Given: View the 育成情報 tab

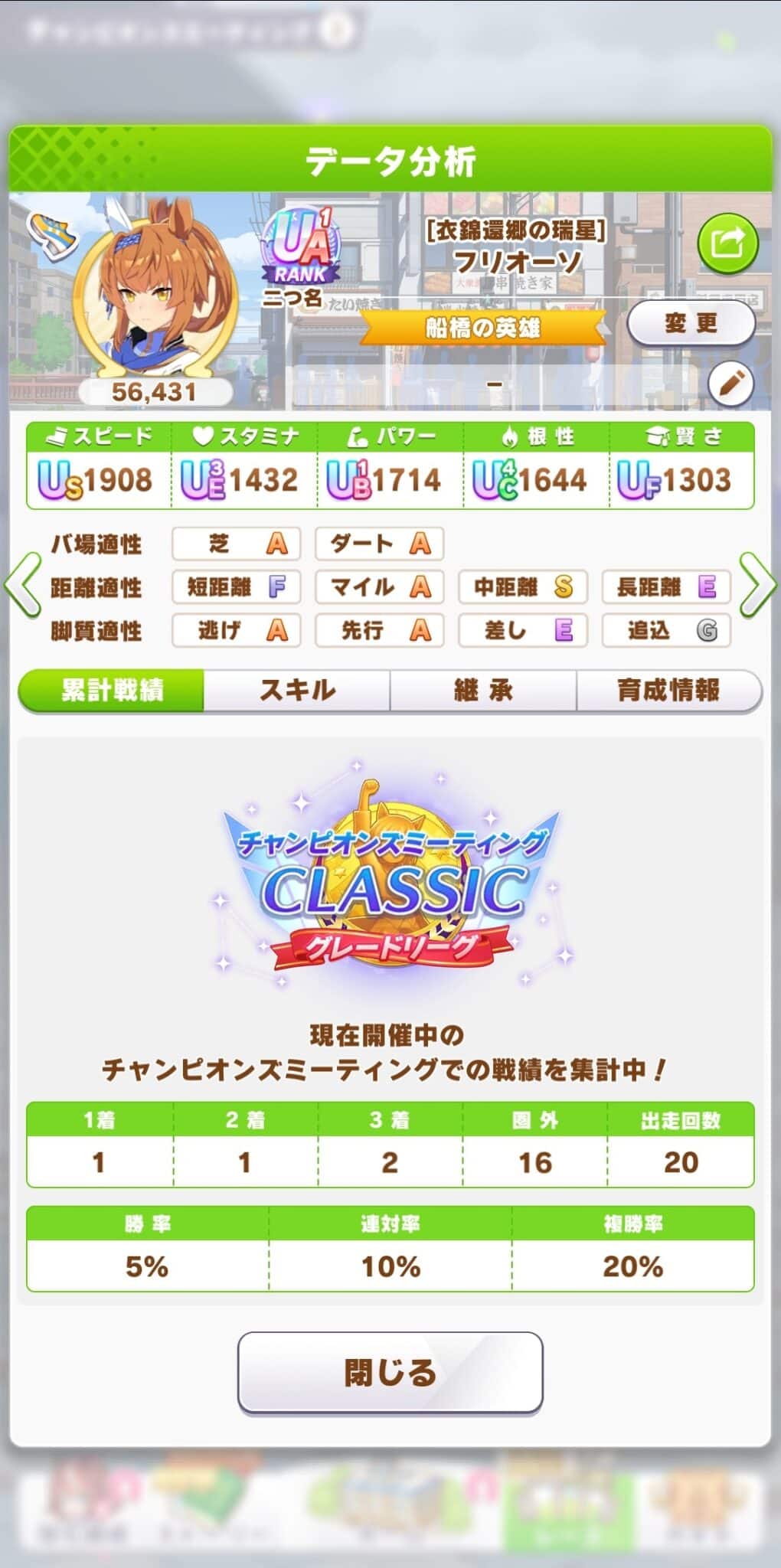Looking at the screenshot, I should coord(668,691).
